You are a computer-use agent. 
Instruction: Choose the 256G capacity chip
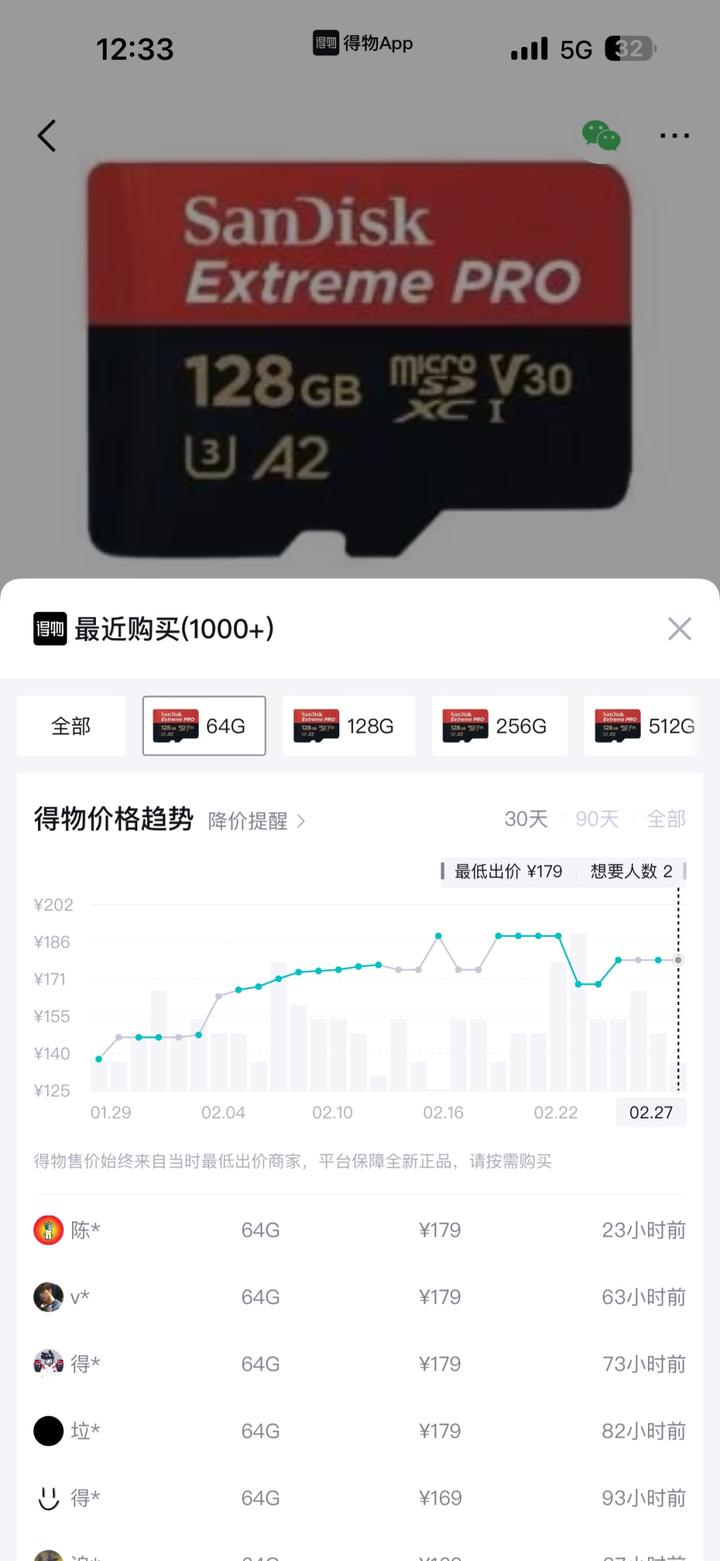(x=499, y=726)
